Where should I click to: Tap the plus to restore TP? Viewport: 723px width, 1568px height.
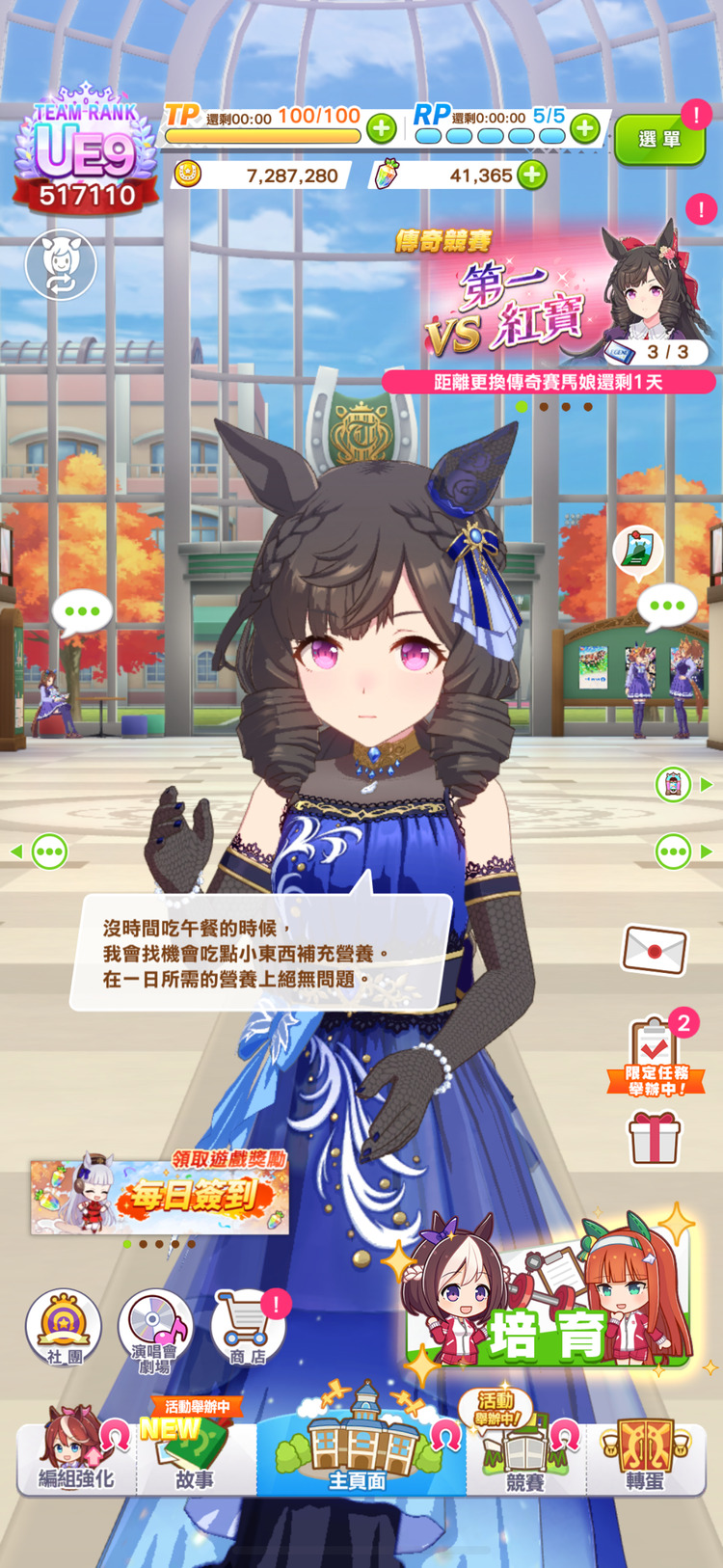[x=382, y=128]
